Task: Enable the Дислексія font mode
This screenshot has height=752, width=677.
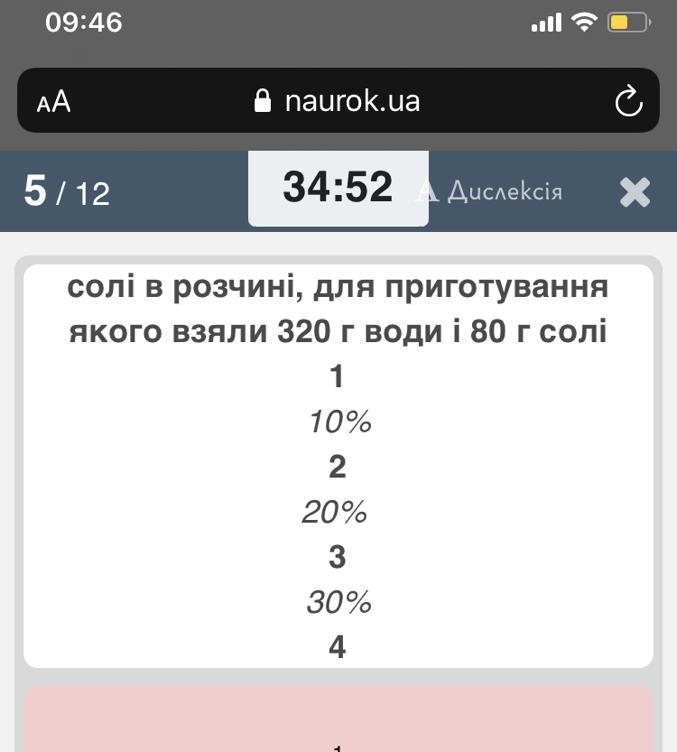Action: pyautogui.click(x=490, y=191)
